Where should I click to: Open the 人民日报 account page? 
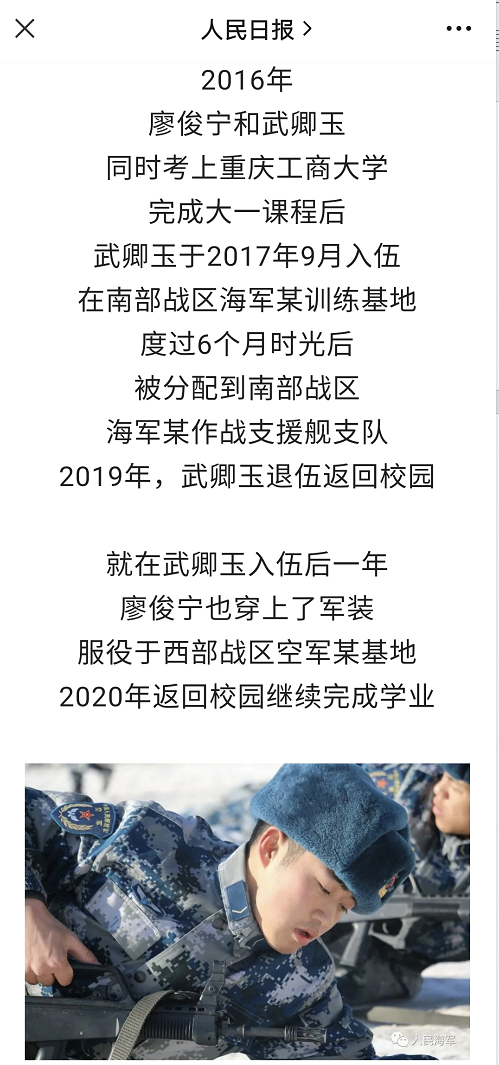point(256,29)
